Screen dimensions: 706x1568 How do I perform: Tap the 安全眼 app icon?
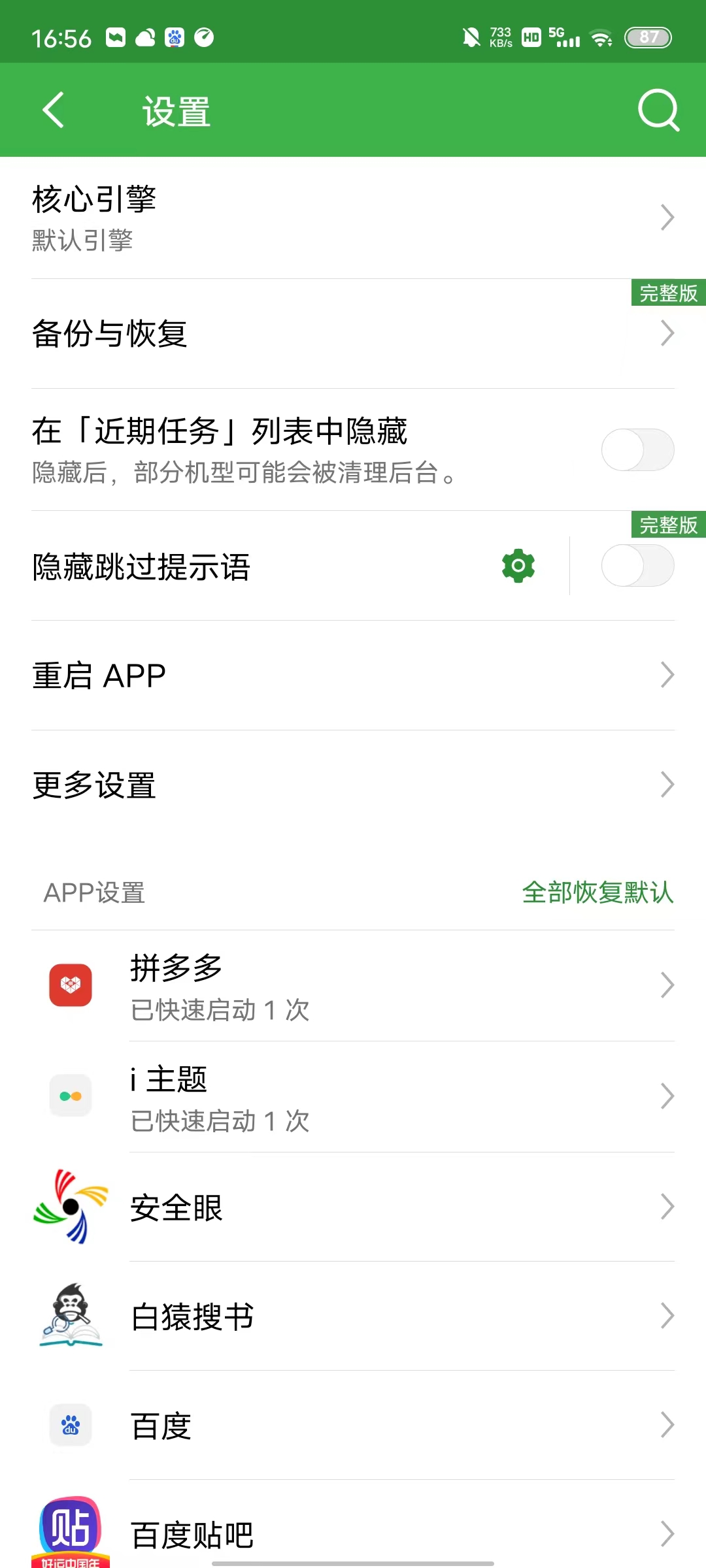[71, 1207]
